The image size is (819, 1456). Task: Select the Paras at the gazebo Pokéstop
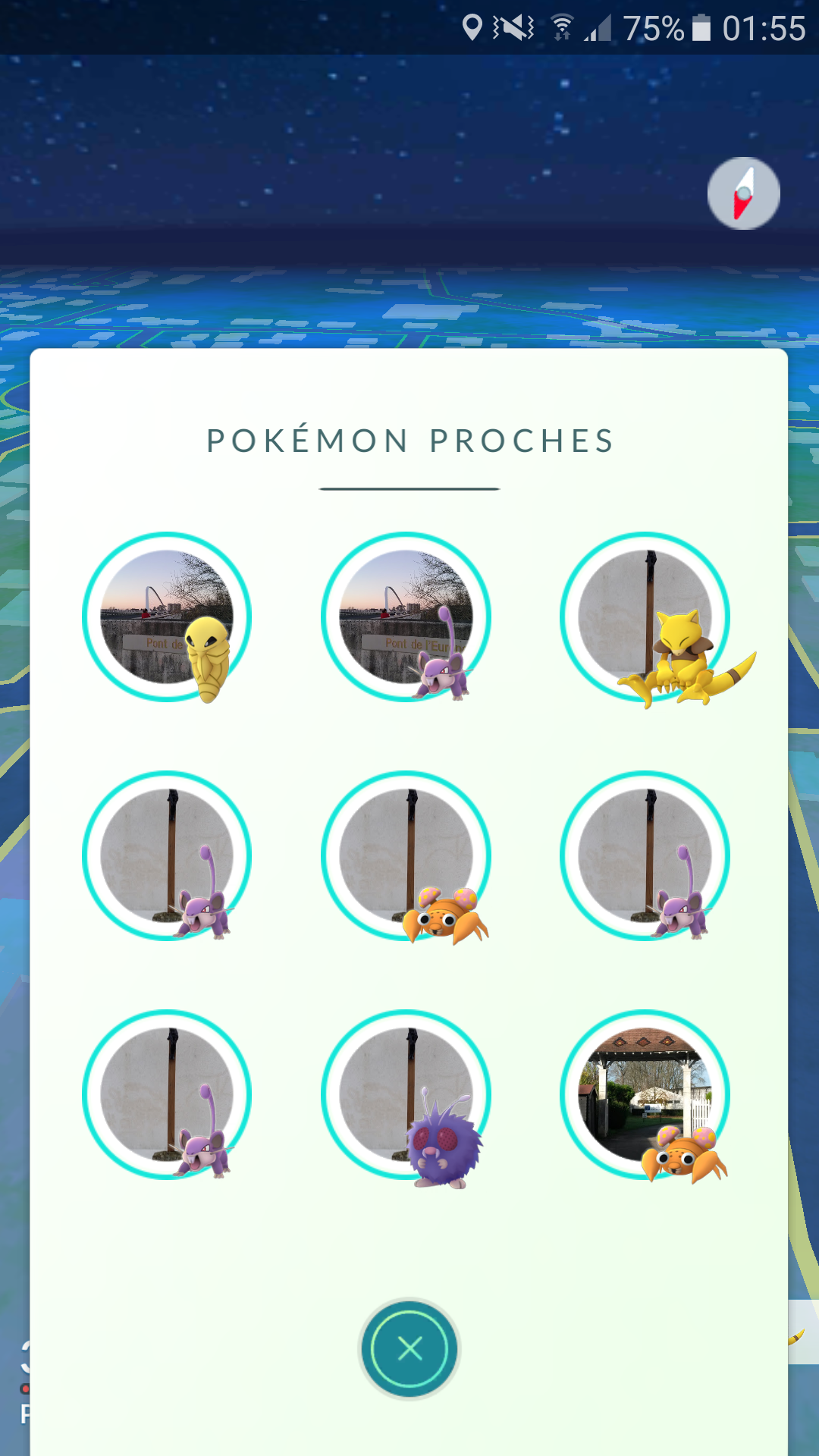click(x=645, y=1095)
